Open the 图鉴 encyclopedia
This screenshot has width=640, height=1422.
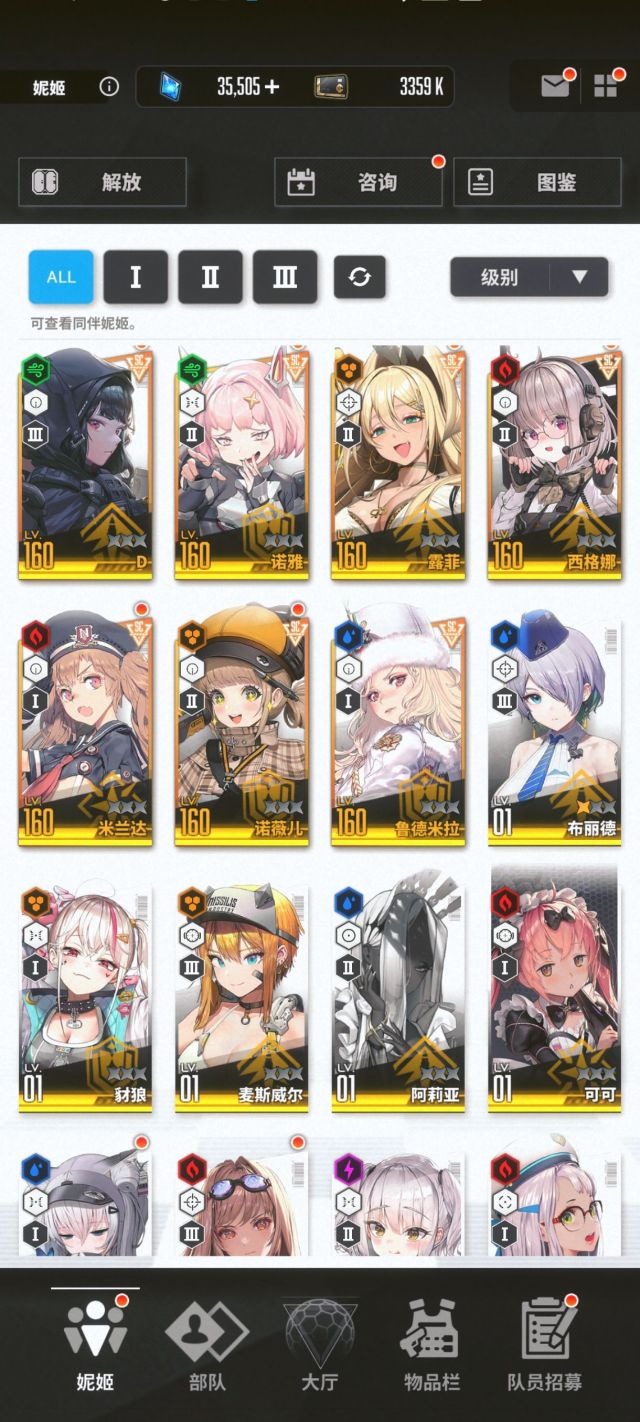tap(536, 182)
